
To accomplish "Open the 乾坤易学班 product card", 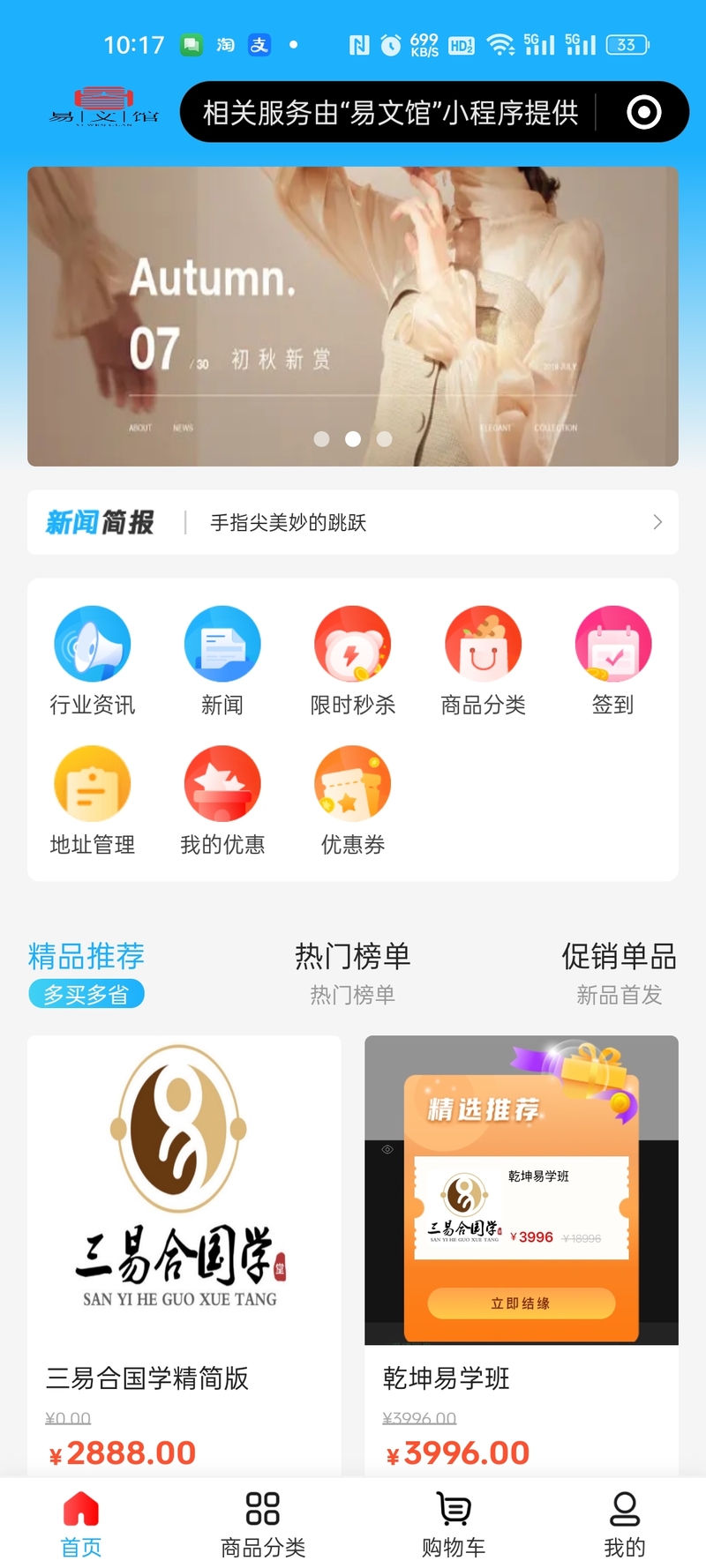I will [x=521, y=1252].
